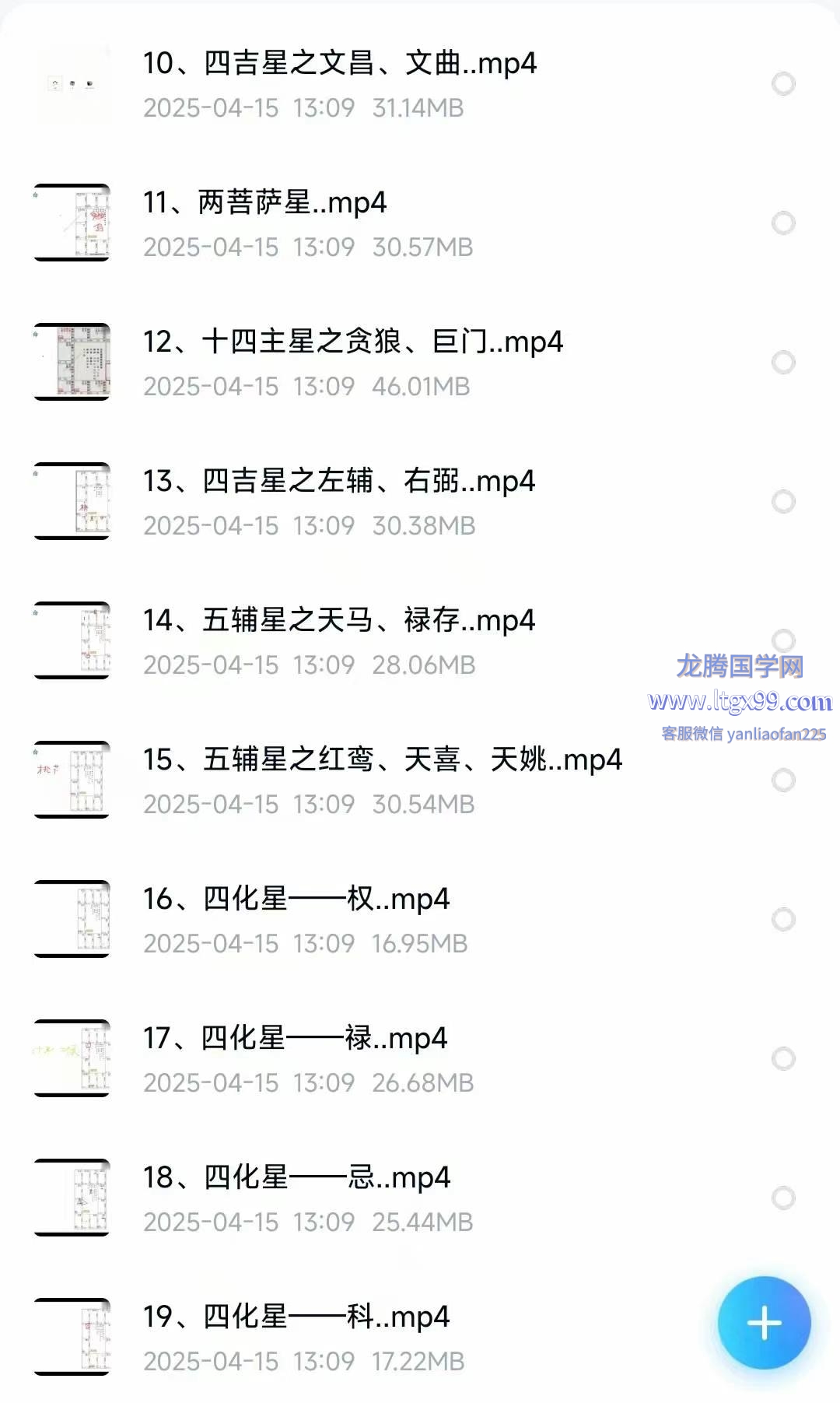The image size is (840, 1403).
Task: Select the 18、四化星——忌 file circle
Action: tap(783, 1198)
